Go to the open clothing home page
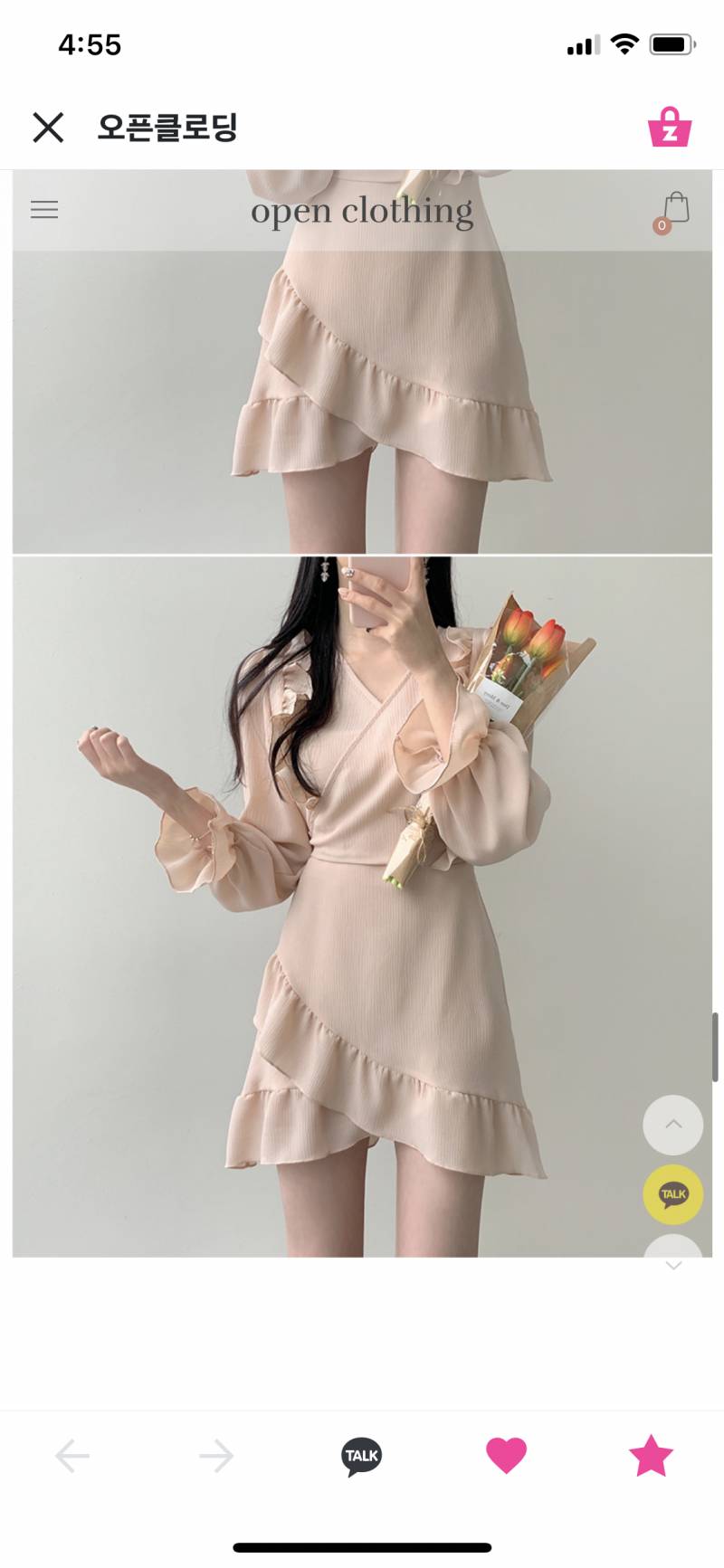This screenshot has width=724, height=1568. point(362,211)
